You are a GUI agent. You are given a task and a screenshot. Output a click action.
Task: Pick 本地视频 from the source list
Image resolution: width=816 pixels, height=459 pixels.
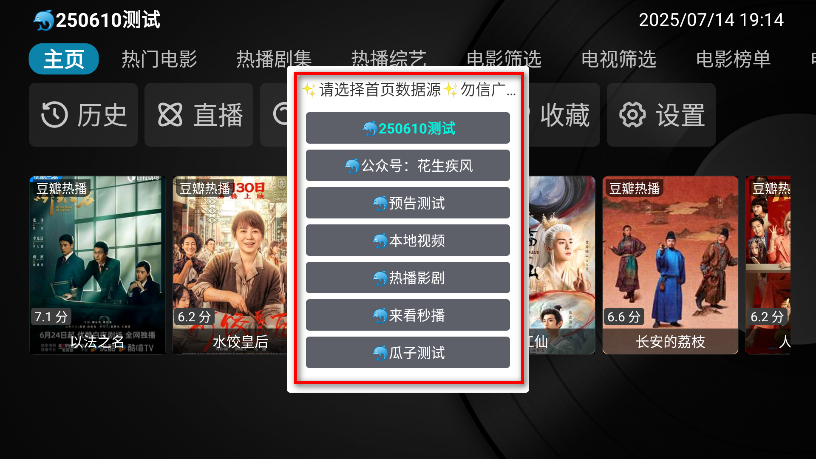408,240
